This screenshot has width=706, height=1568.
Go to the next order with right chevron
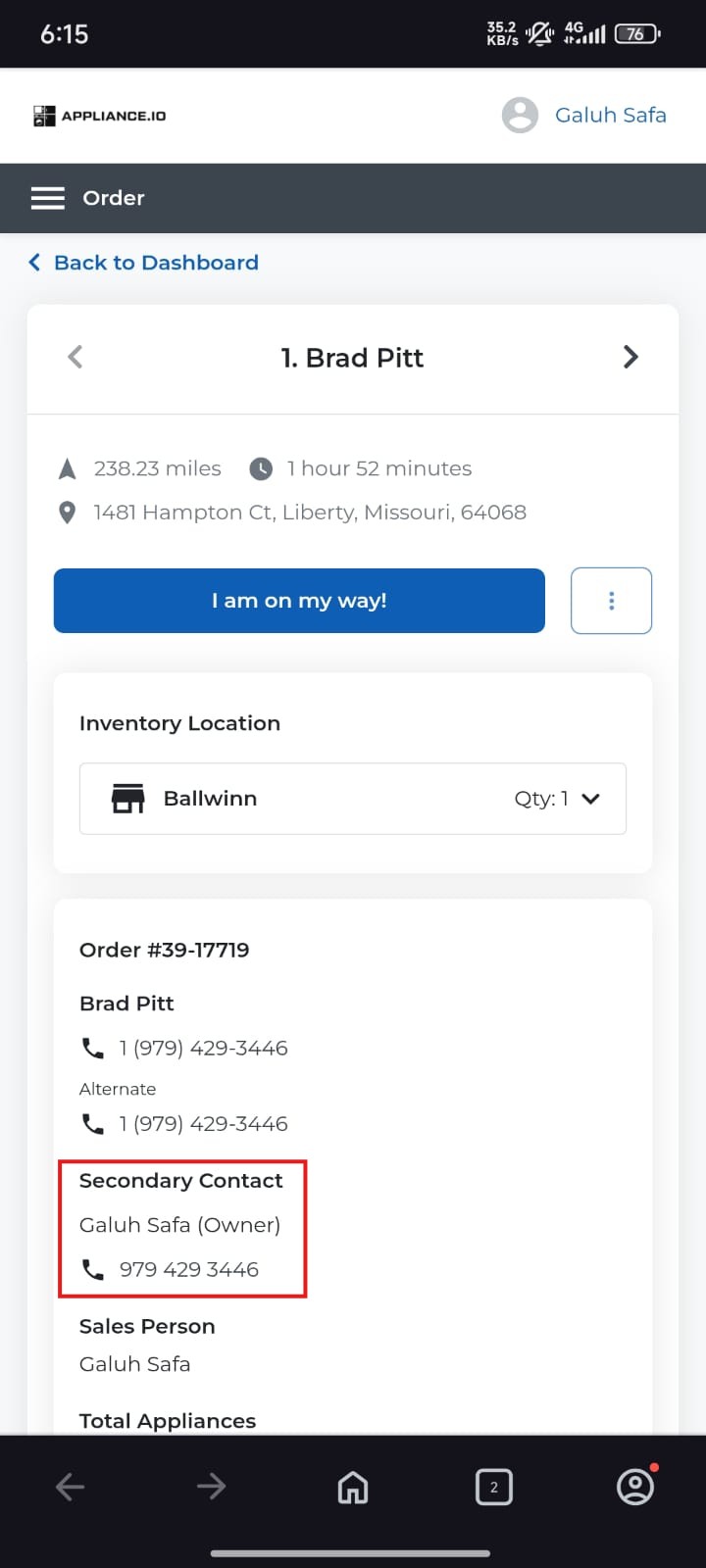tap(630, 357)
